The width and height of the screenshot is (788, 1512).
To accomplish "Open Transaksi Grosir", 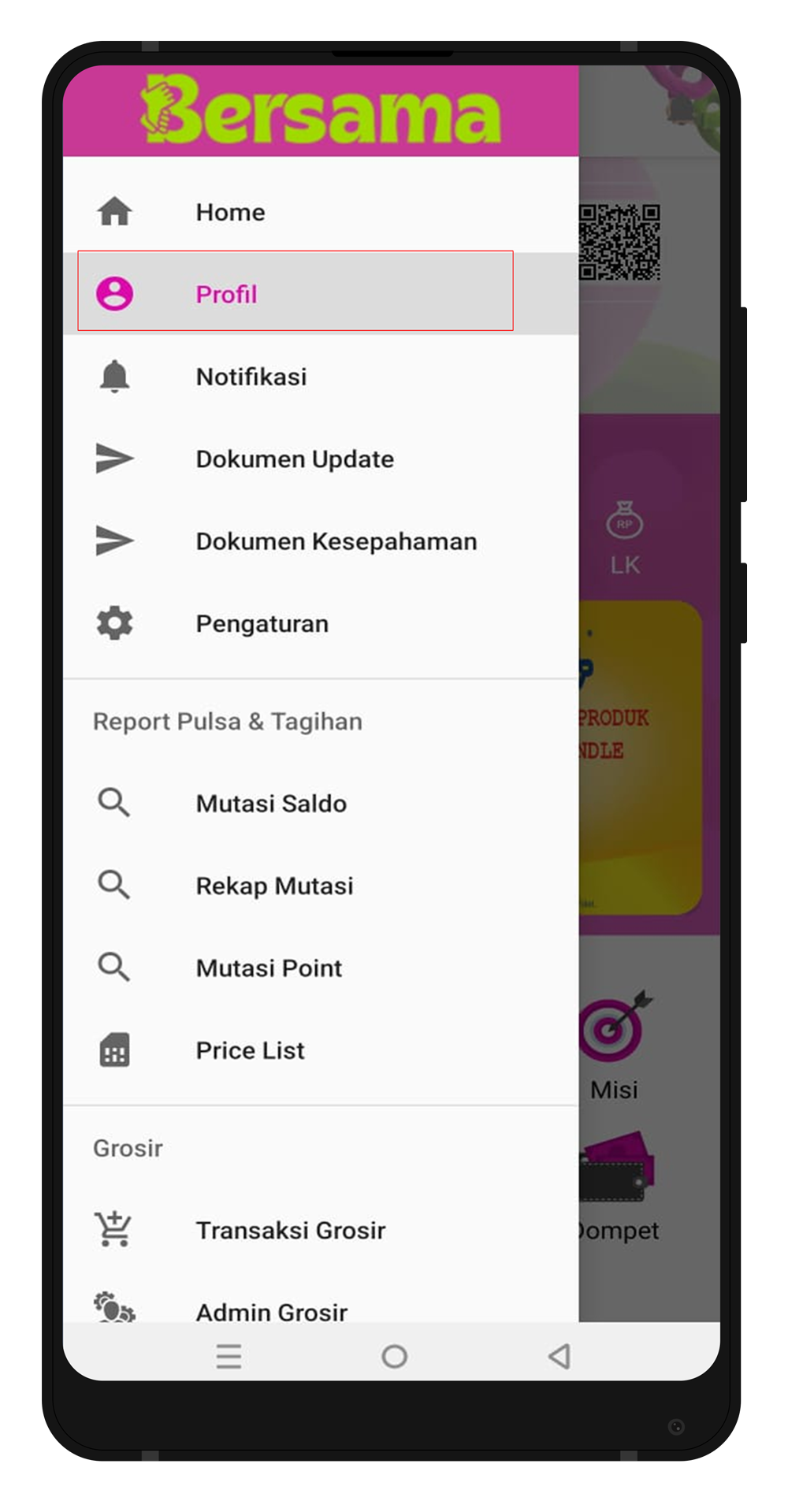I will (290, 1230).
